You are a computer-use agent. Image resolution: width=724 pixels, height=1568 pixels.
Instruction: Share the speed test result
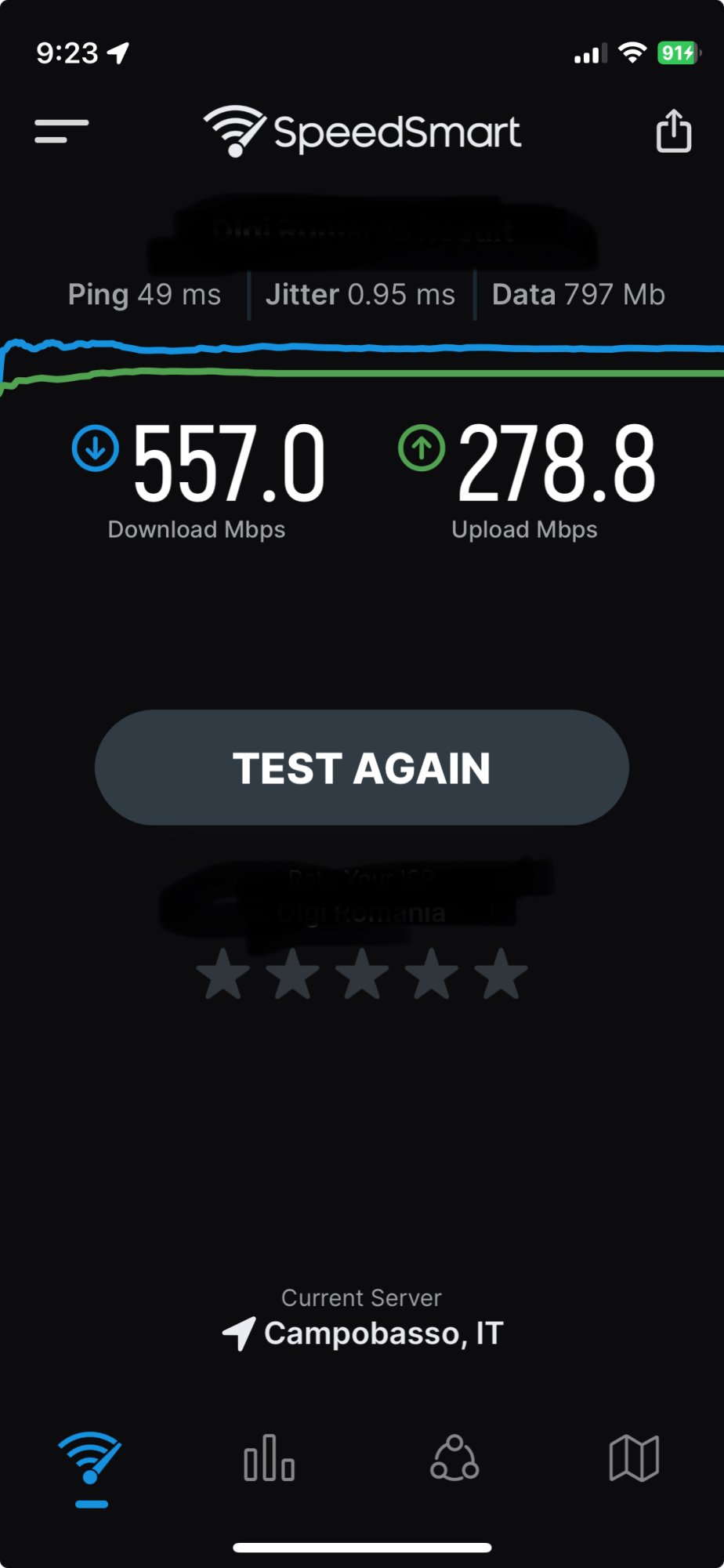(x=673, y=131)
